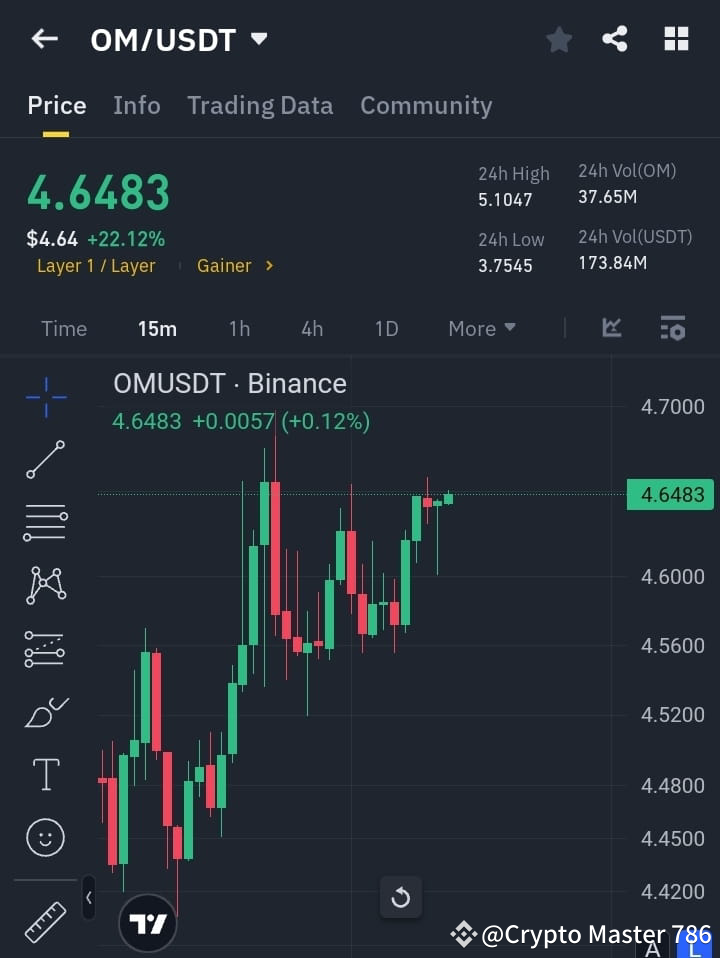The image size is (720, 958).
Task: Open chart indicator settings icon
Action: tap(672, 328)
